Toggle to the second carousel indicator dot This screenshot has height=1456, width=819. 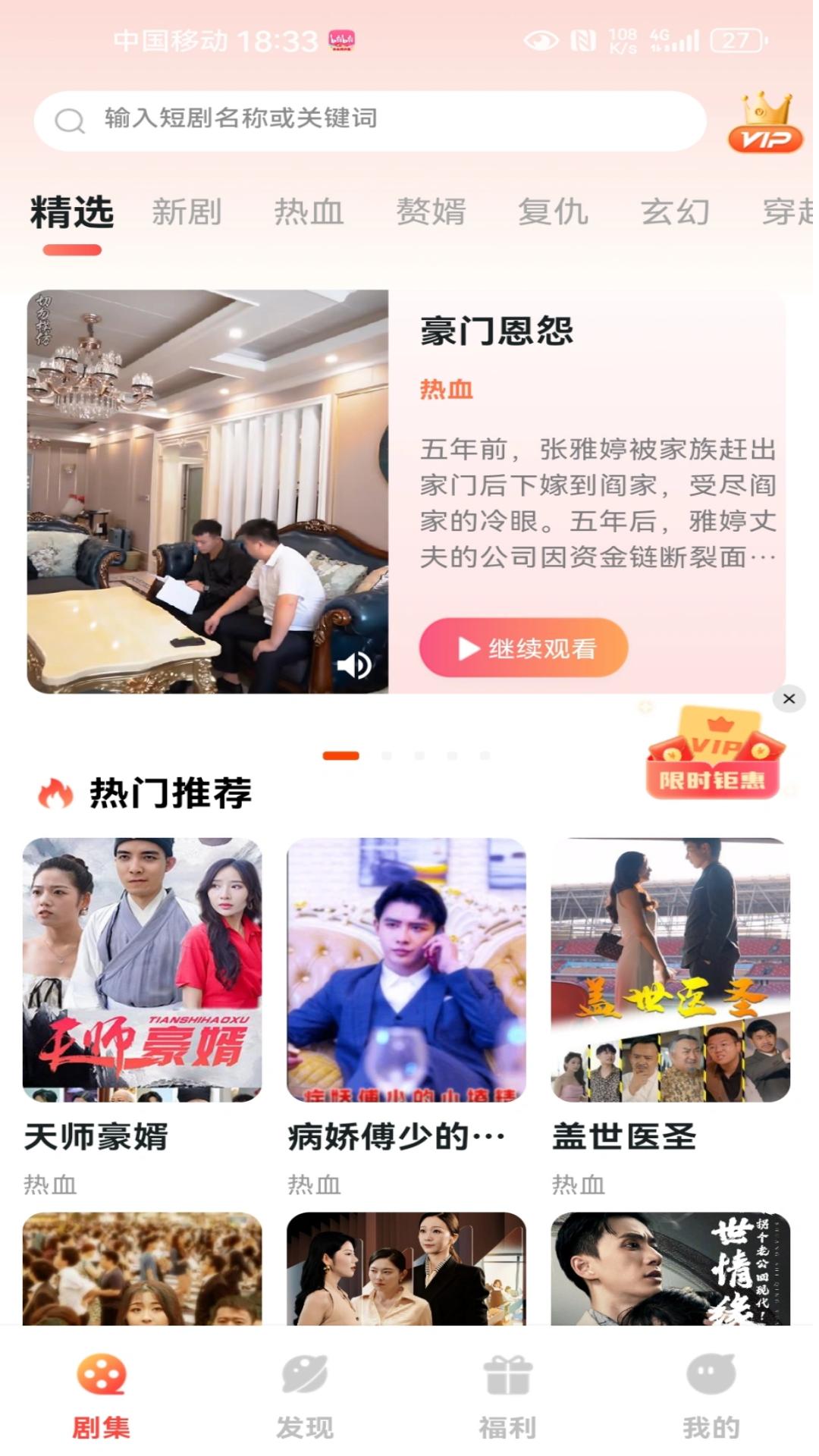pyautogui.click(x=388, y=755)
